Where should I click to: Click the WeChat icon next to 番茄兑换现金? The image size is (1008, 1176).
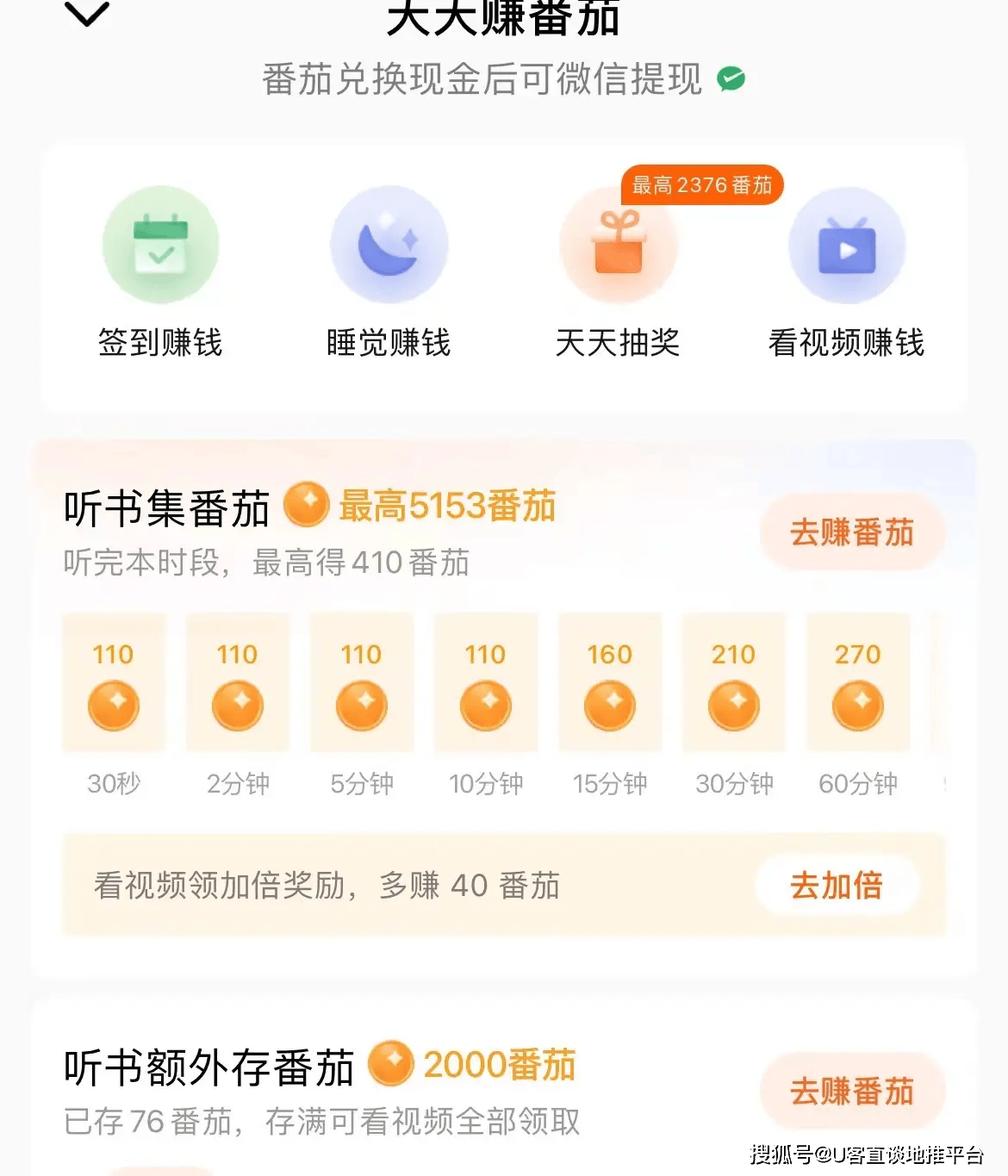click(731, 77)
